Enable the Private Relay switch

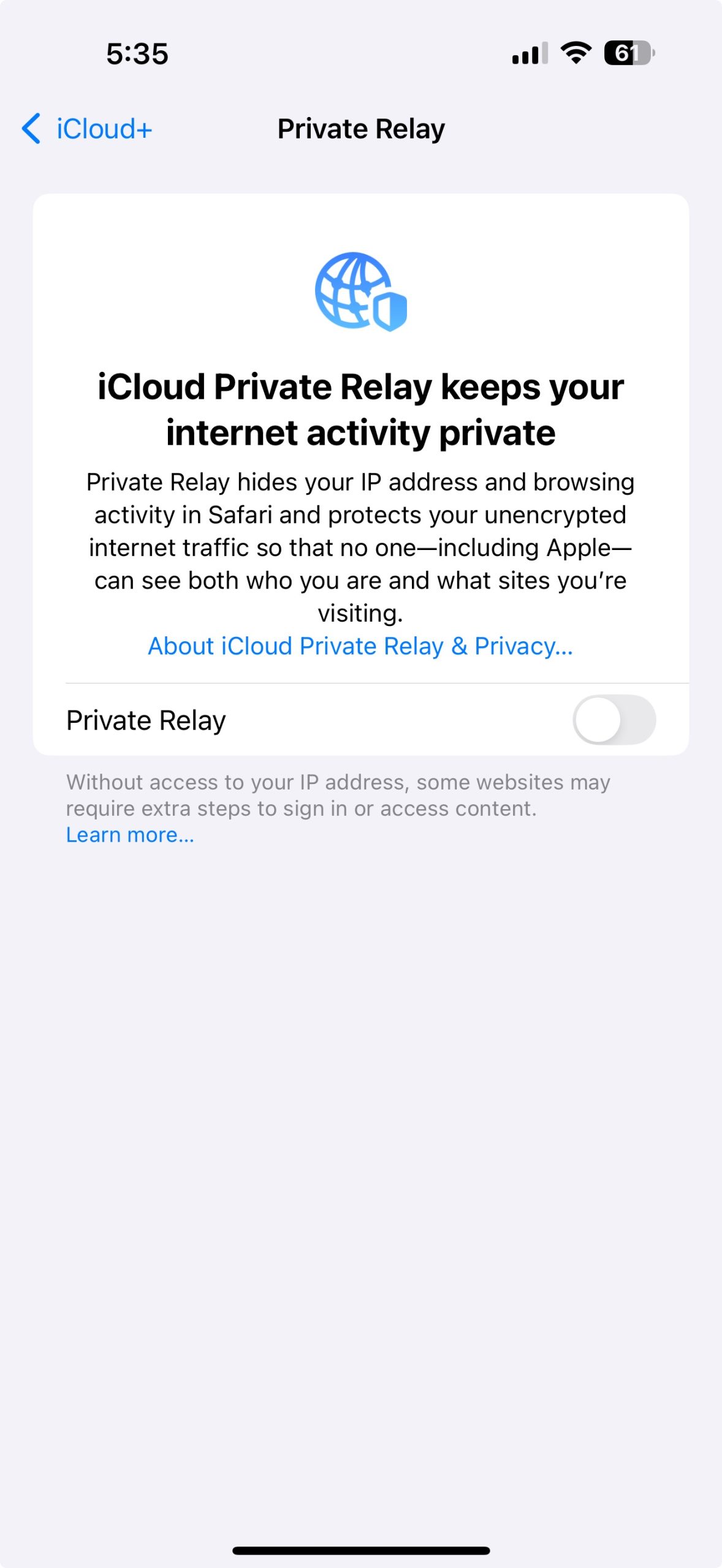[x=614, y=720]
